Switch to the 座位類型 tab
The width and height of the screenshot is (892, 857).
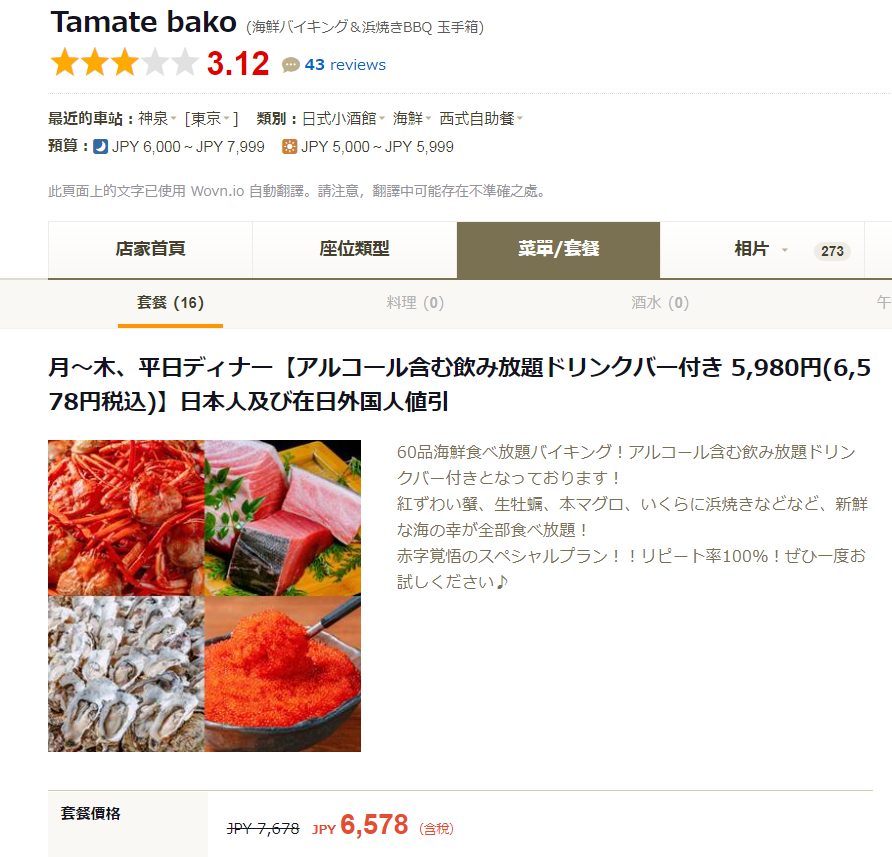click(x=354, y=250)
